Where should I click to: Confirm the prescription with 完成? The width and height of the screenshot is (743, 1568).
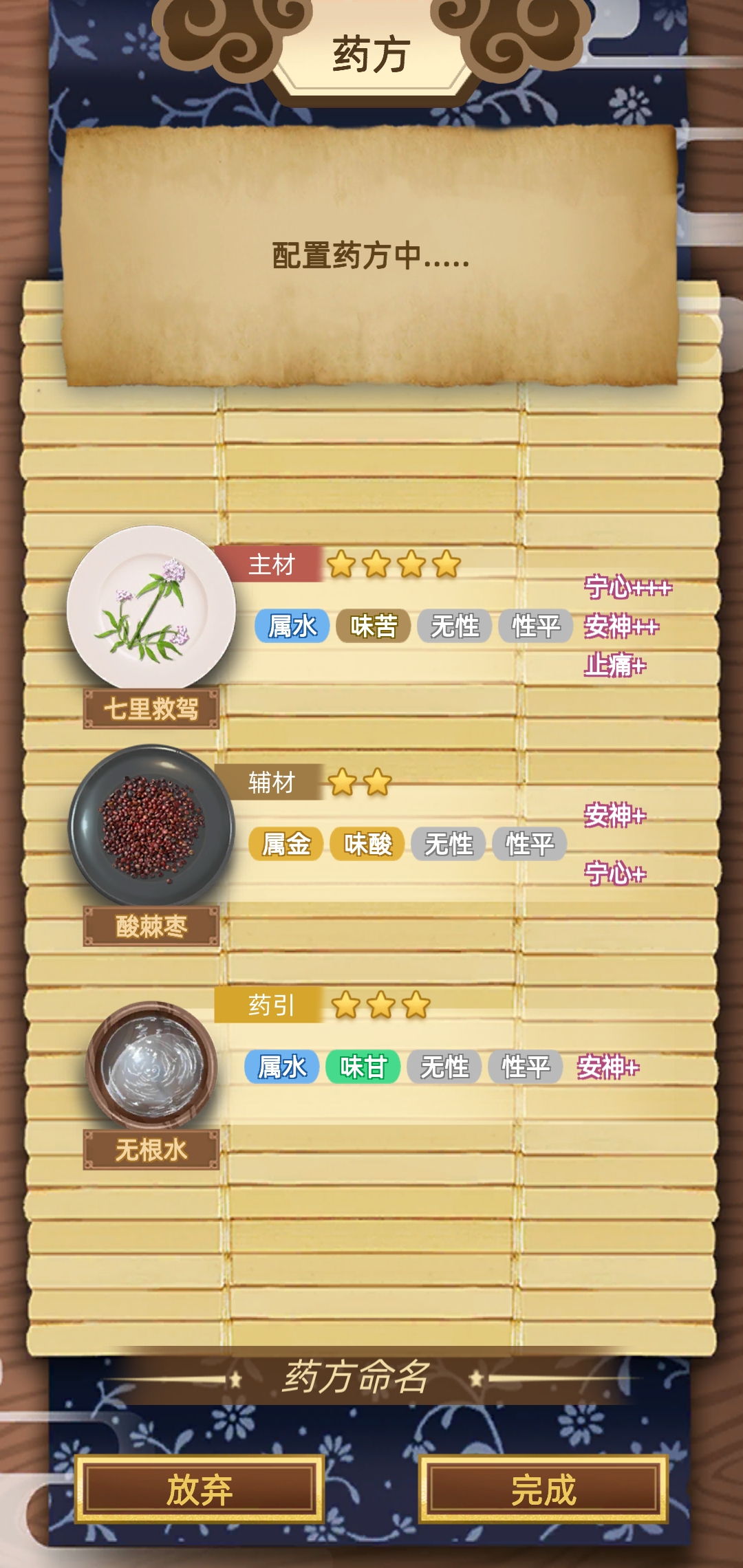(x=543, y=1489)
